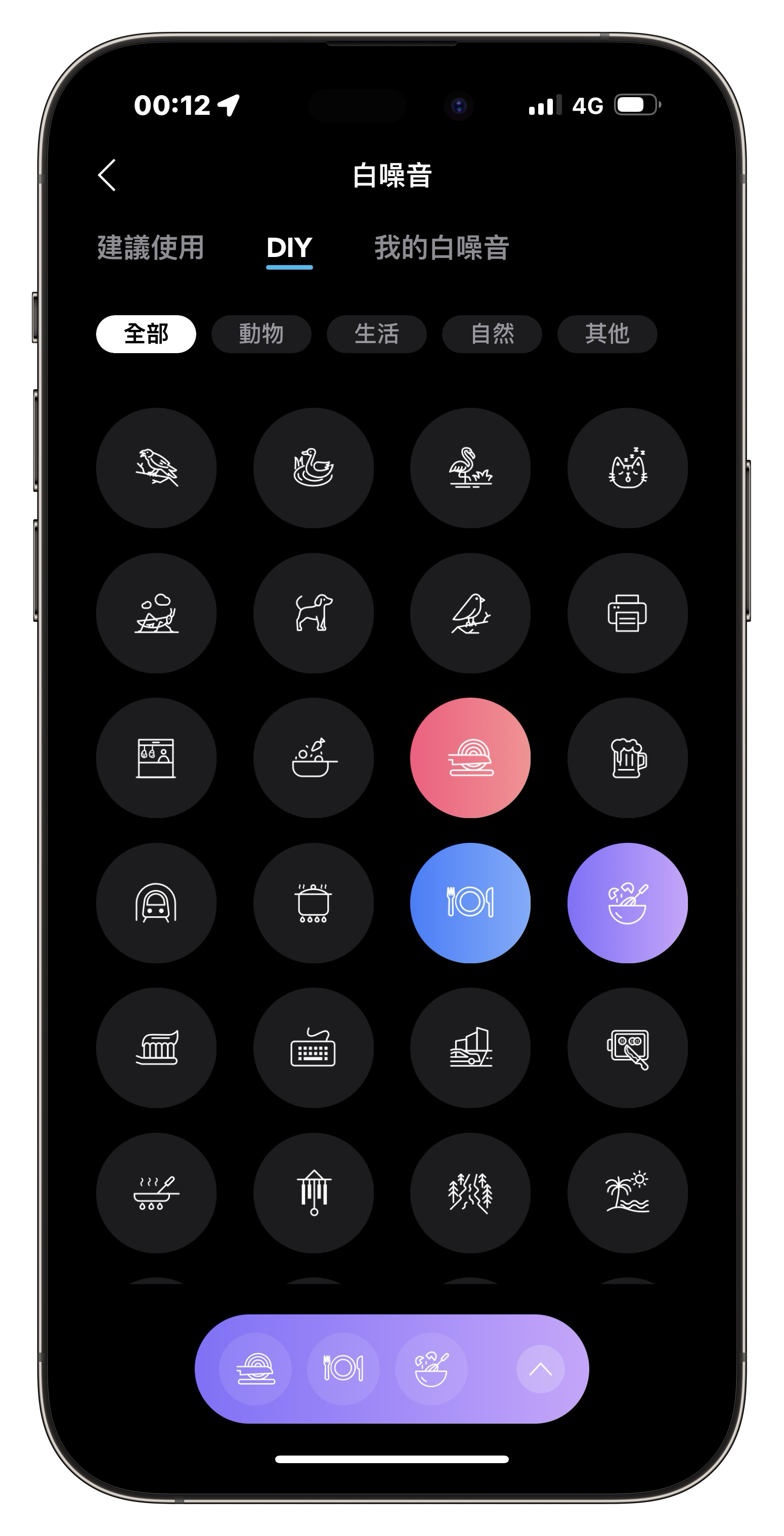Add the swan sound
This screenshot has height=1536, width=784.
(x=314, y=468)
